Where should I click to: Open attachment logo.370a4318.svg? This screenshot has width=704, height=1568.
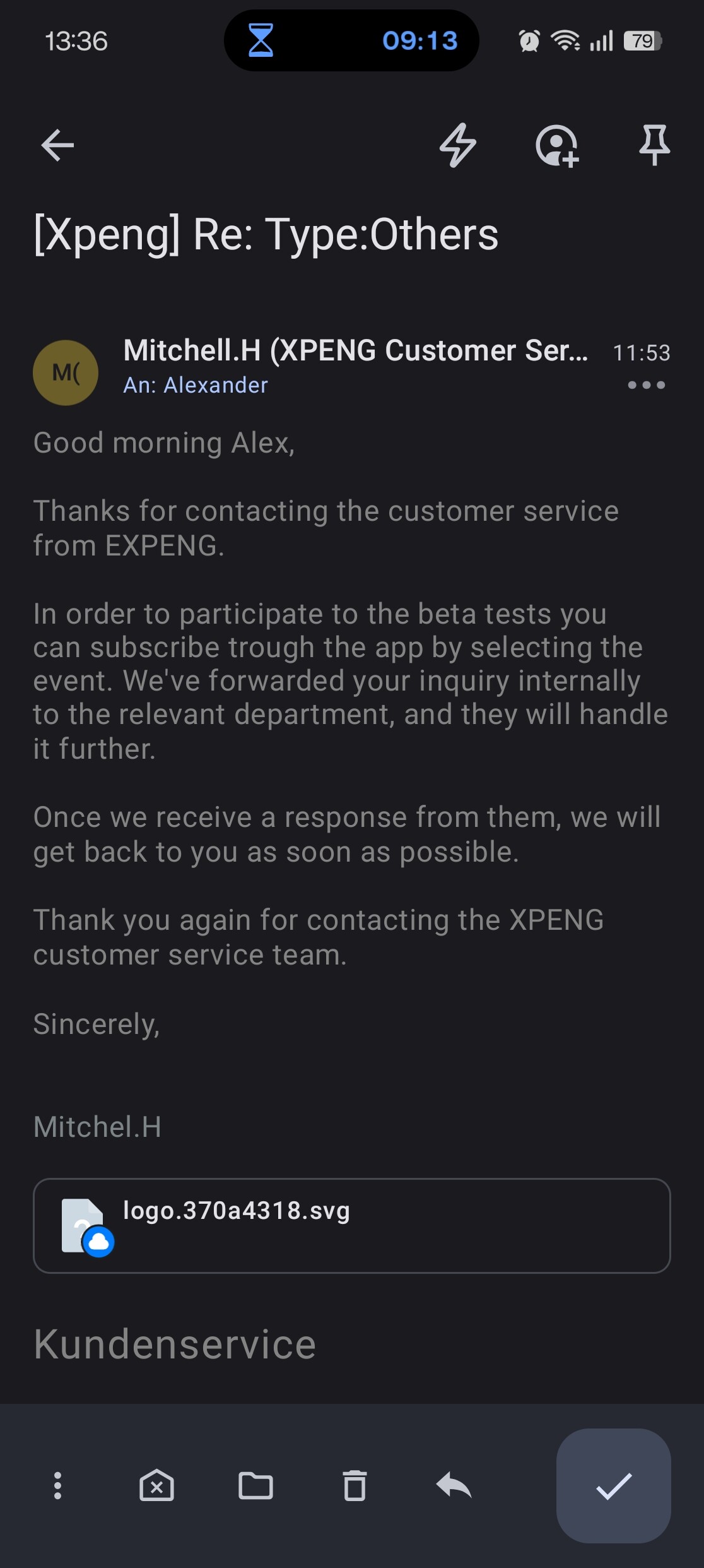click(x=351, y=1225)
